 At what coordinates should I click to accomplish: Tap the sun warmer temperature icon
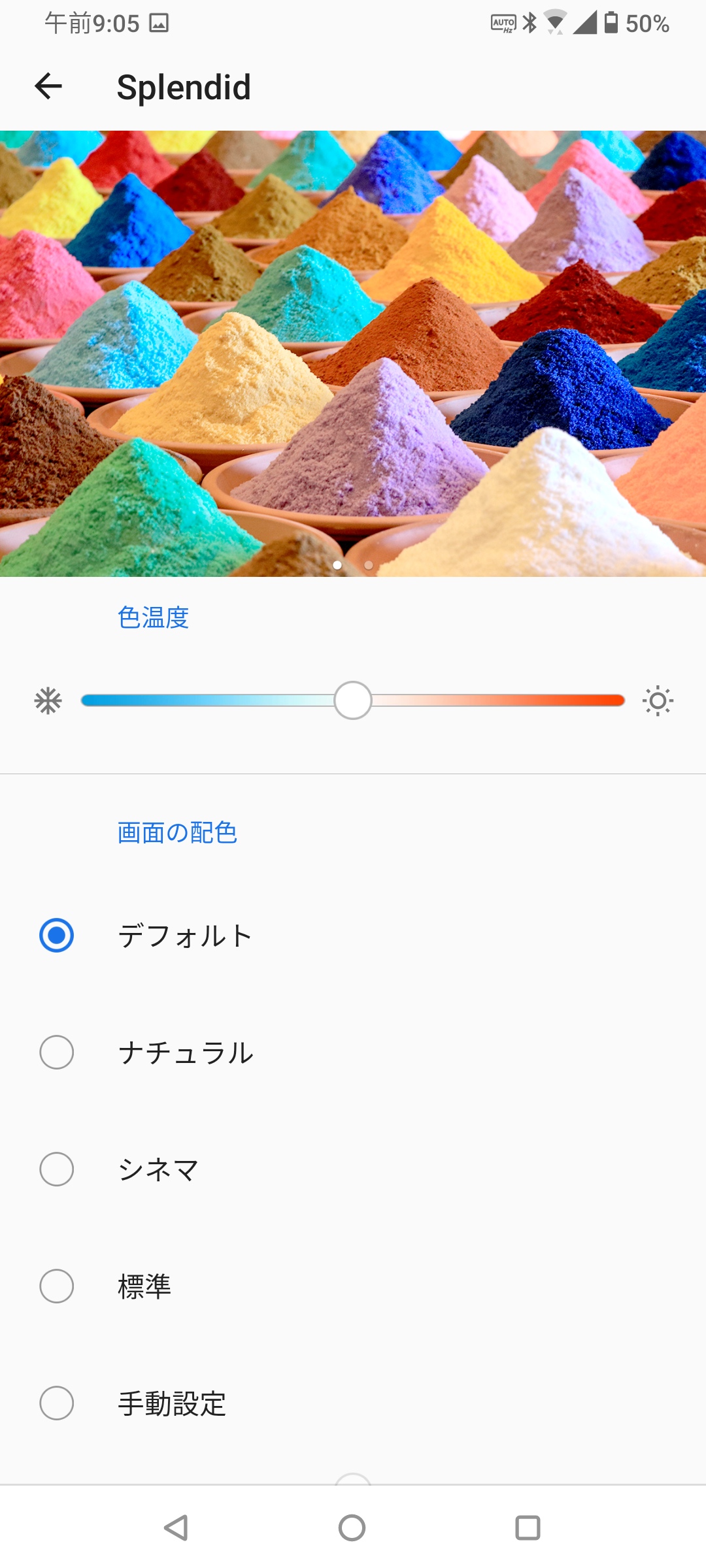658,701
